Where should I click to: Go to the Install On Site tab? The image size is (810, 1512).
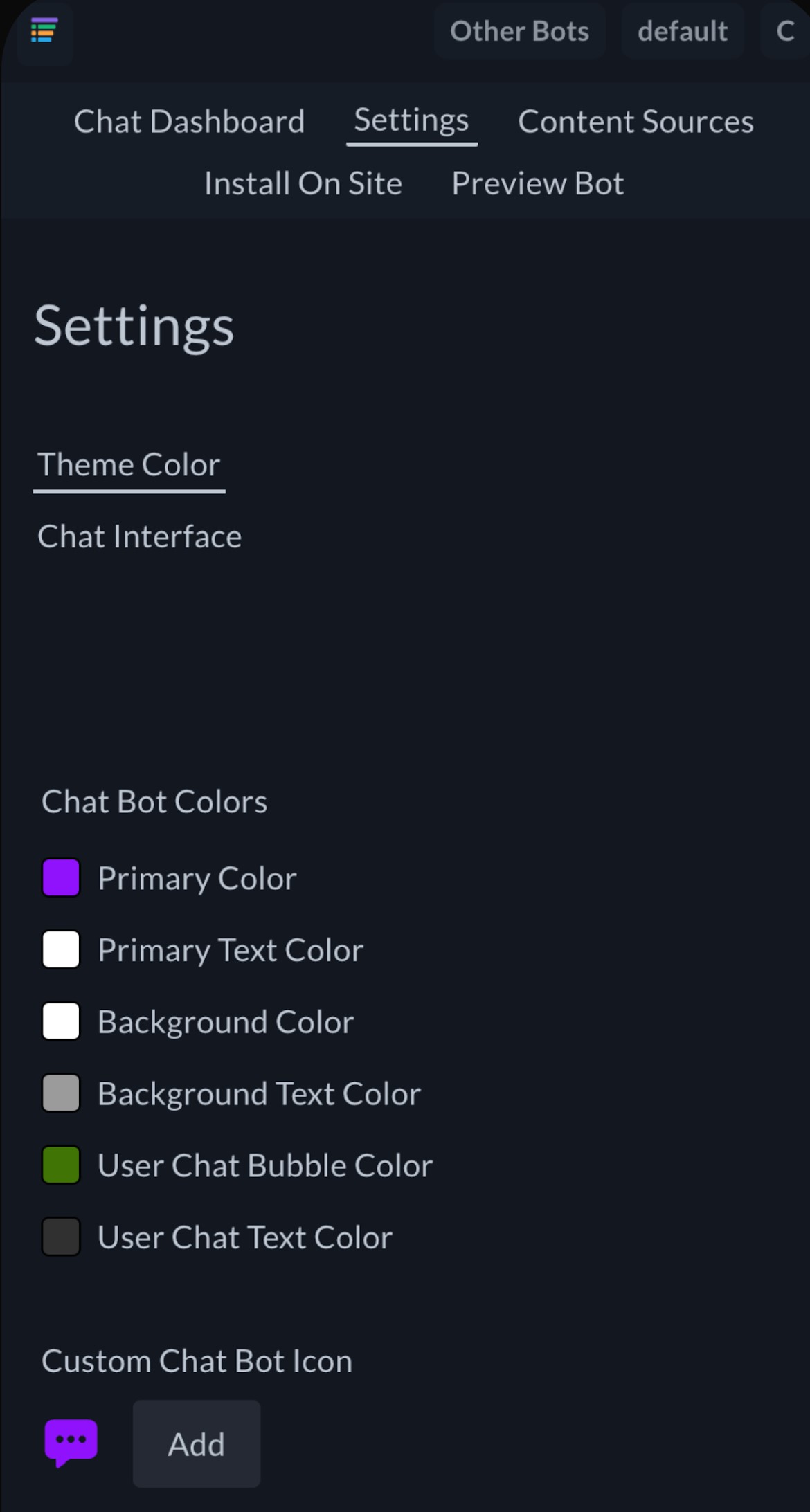[x=303, y=183]
